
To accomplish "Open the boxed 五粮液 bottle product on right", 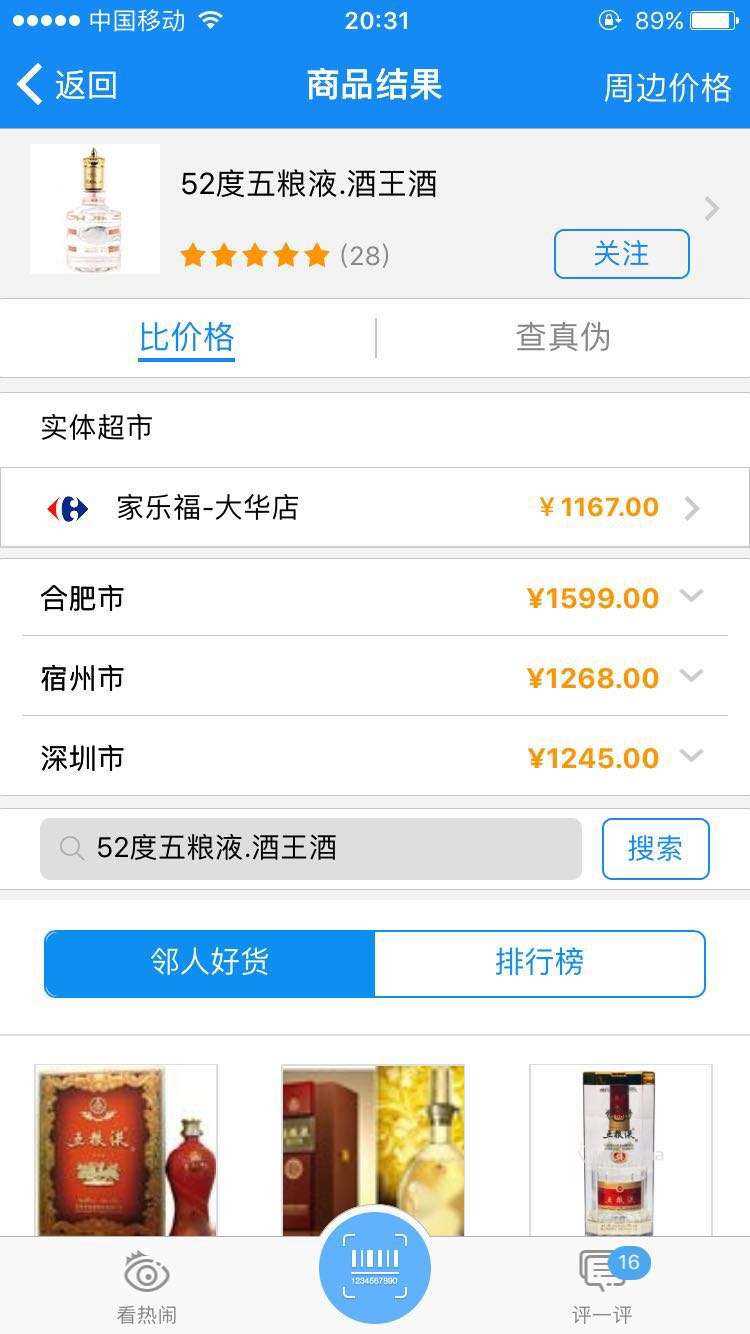I will coord(621,1150).
